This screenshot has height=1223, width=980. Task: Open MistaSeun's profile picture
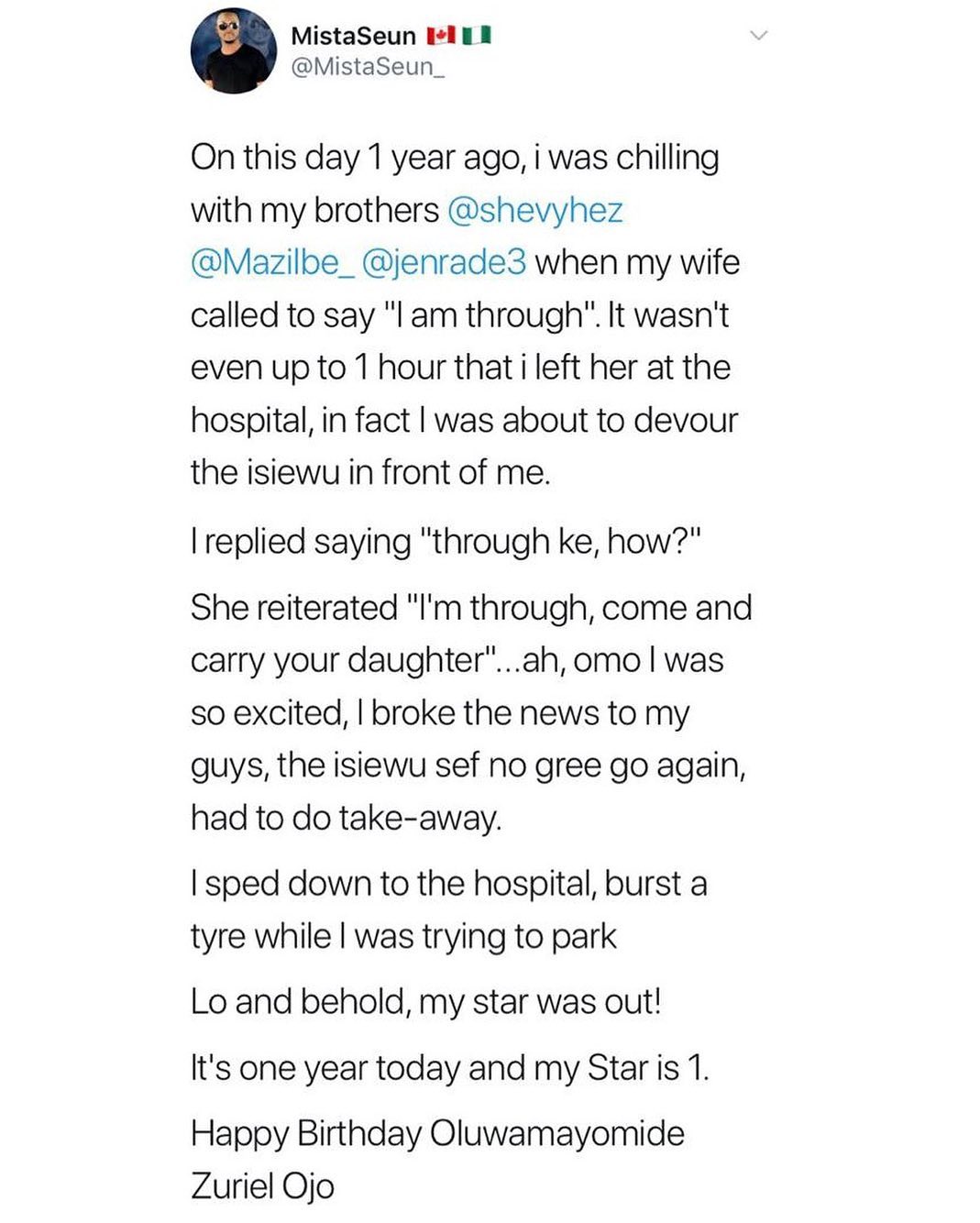pyautogui.click(x=234, y=51)
